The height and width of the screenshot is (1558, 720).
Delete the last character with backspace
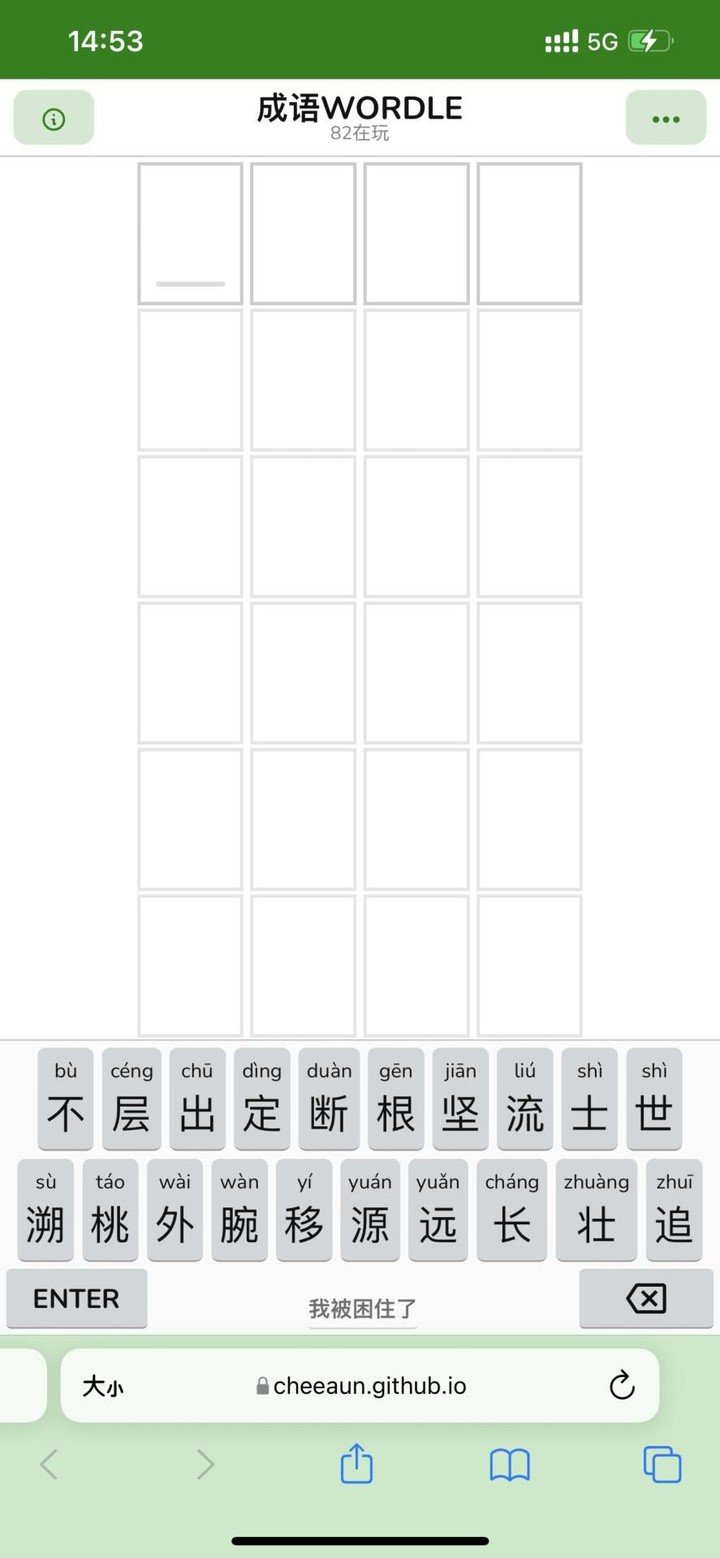pos(646,1298)
